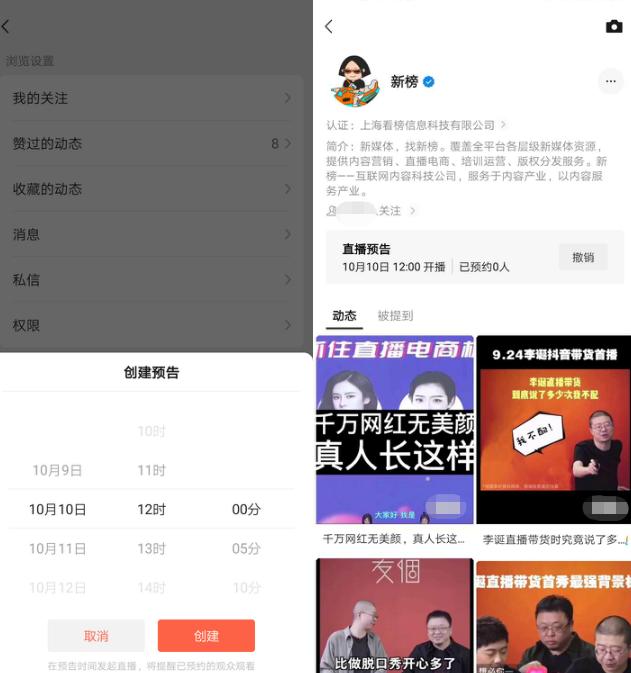Switch to the 被提到 tab
Viewport: 631px width, 673px height.
tap(395, 315)
